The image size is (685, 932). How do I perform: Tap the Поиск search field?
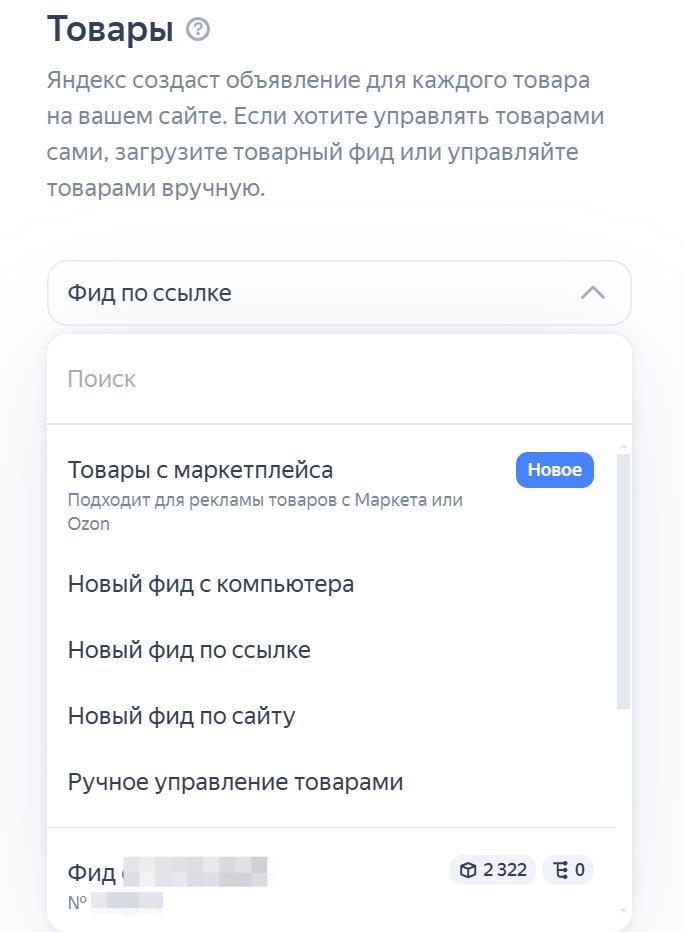pyautogui.click(x=338, y=379)
